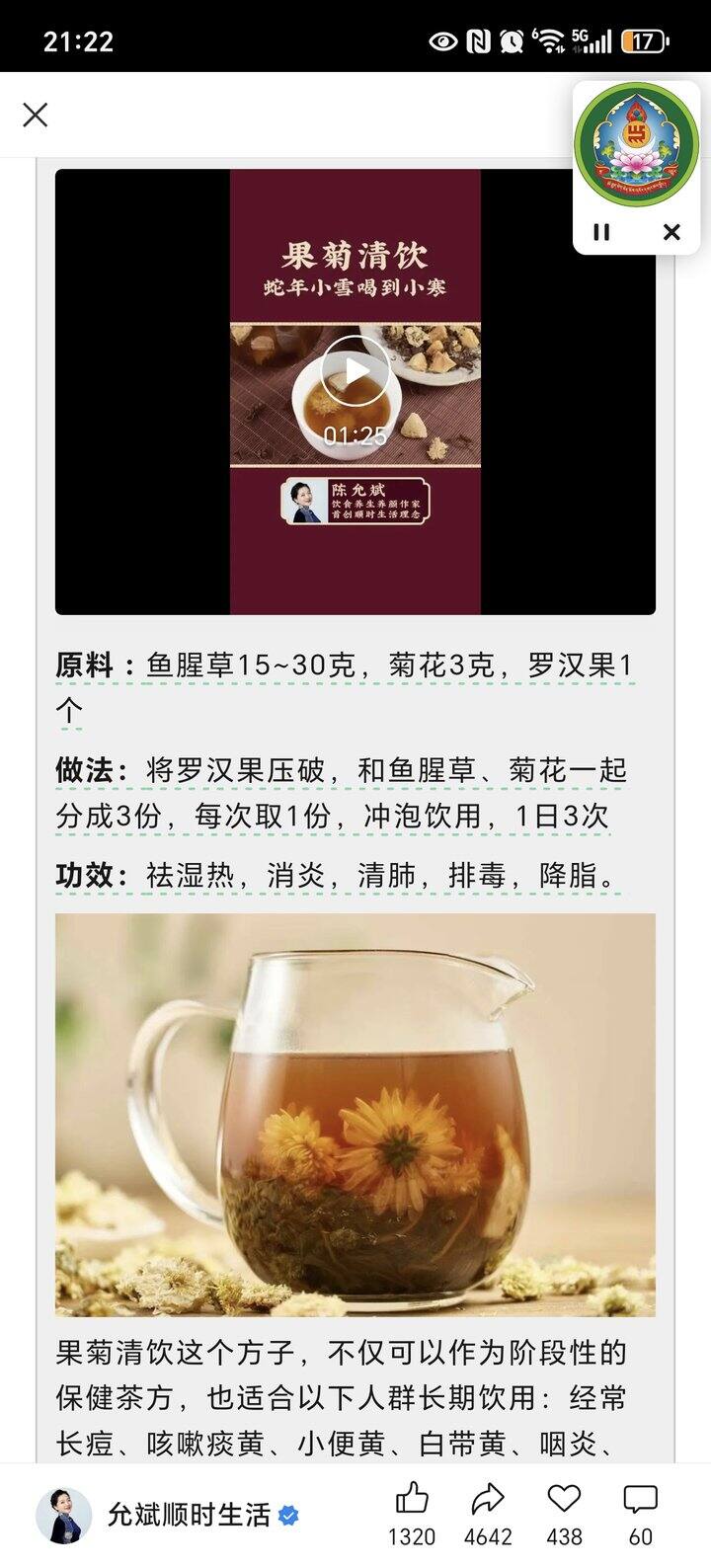
Task: Pause the floating window playback
Action: 599,232
